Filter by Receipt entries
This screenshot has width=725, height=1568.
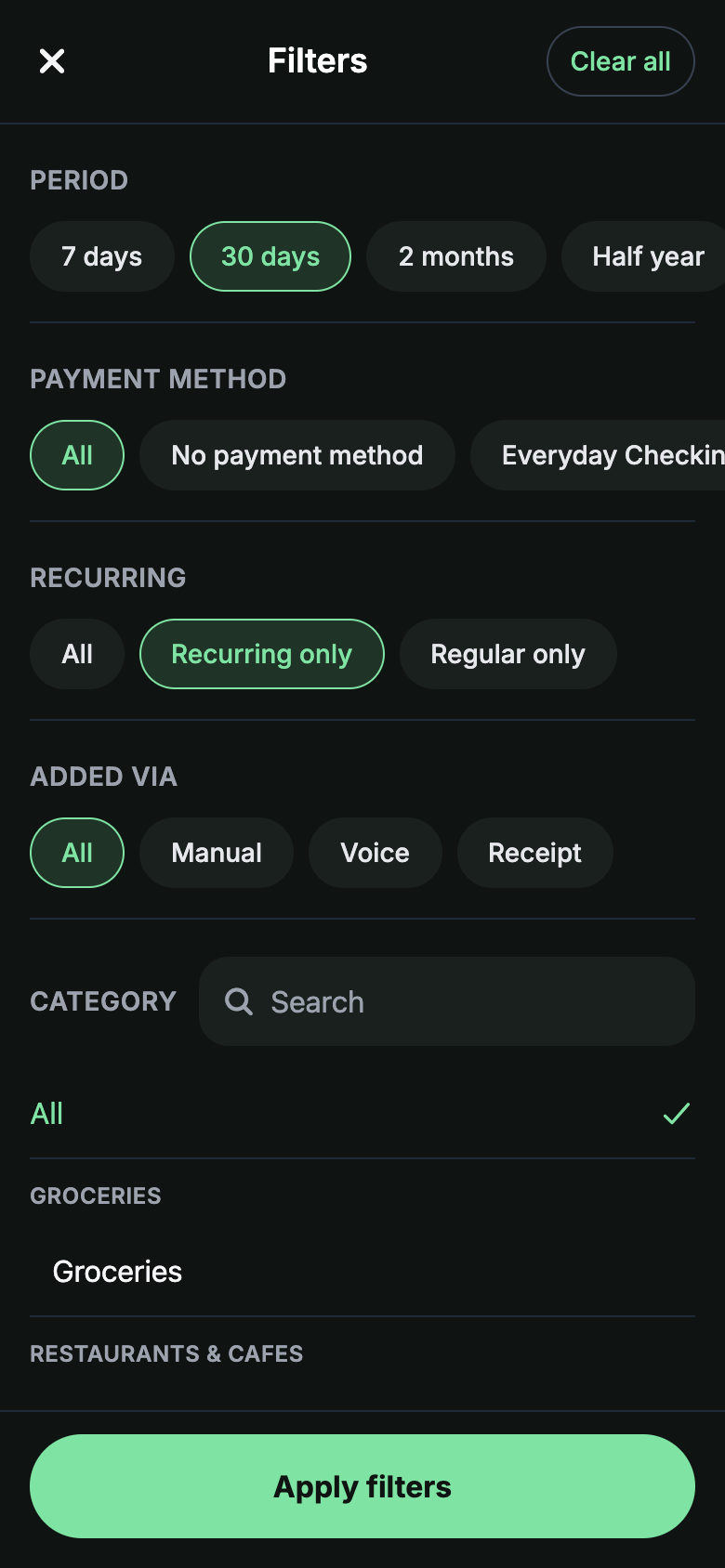[535, 853]
